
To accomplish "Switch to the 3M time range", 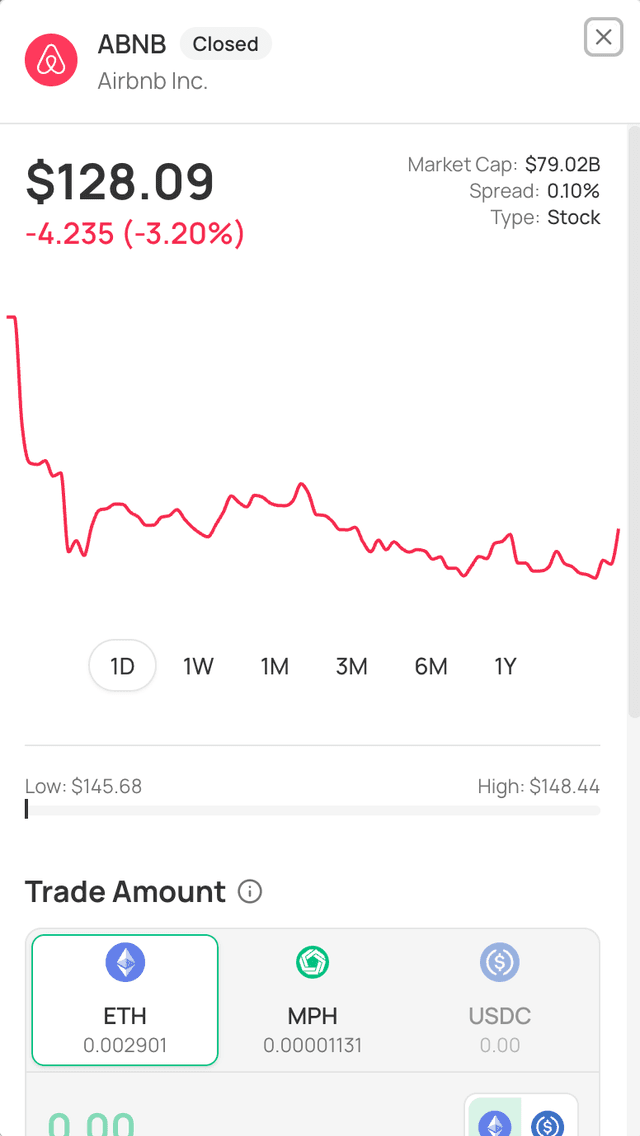I will [x=351, y=666].
